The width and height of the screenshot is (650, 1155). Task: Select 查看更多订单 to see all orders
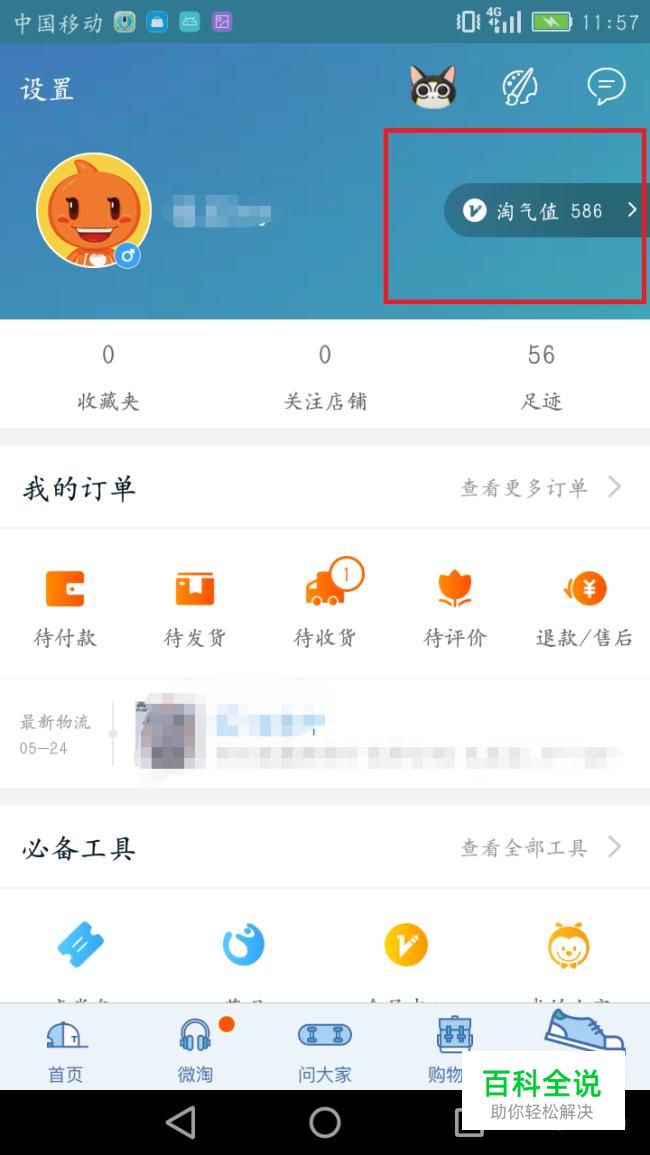click(540, 488)
